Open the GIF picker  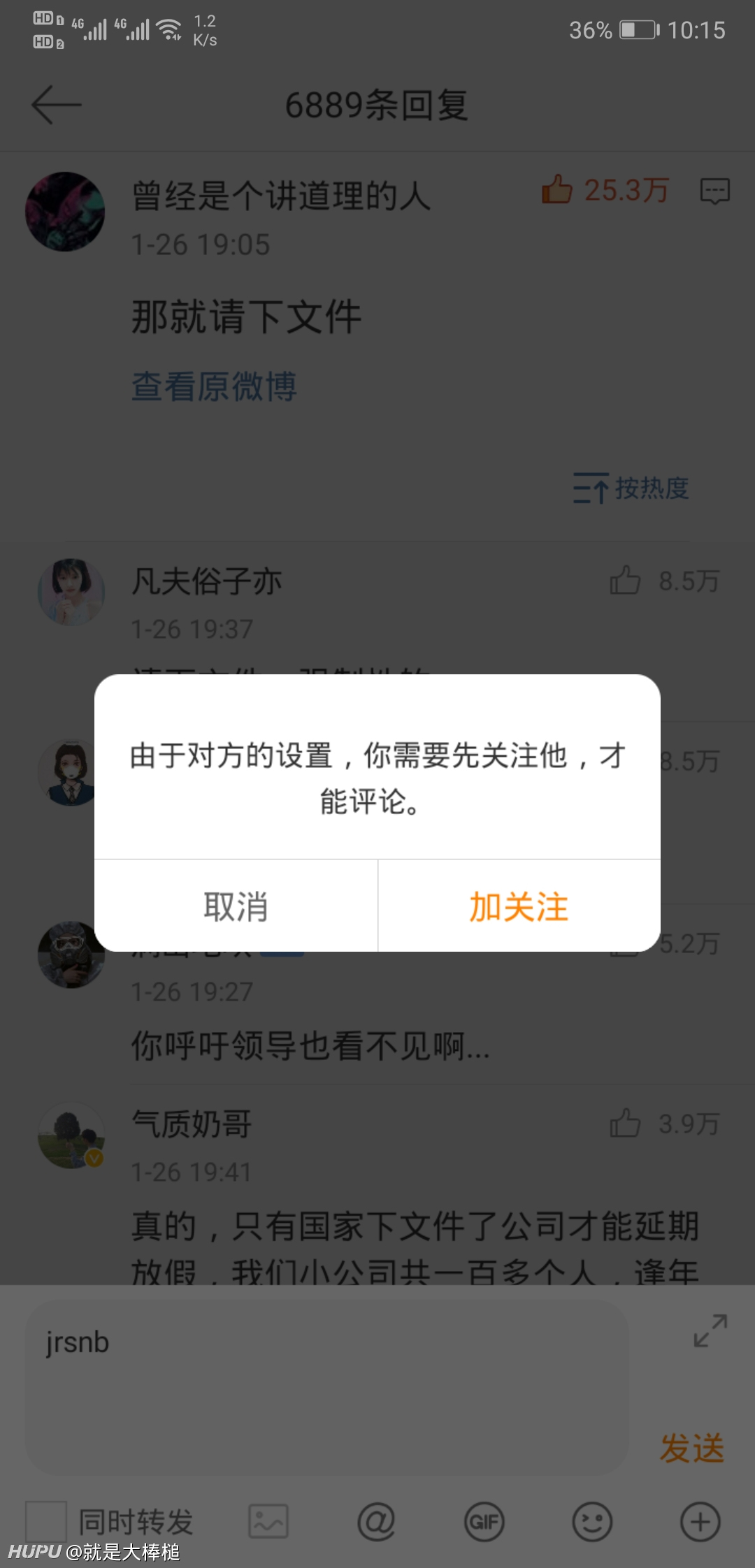click(484, 1521)
